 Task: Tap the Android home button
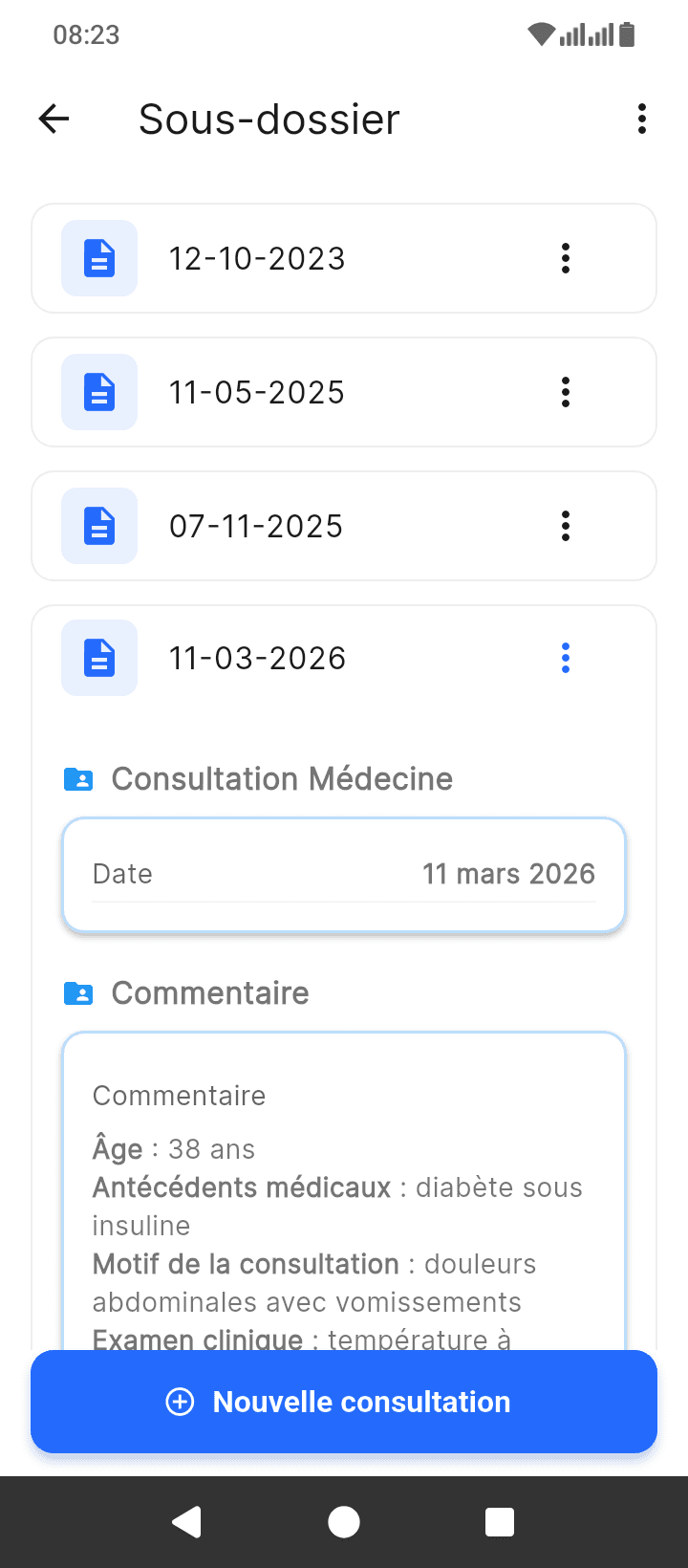(x=343, y=1521)
